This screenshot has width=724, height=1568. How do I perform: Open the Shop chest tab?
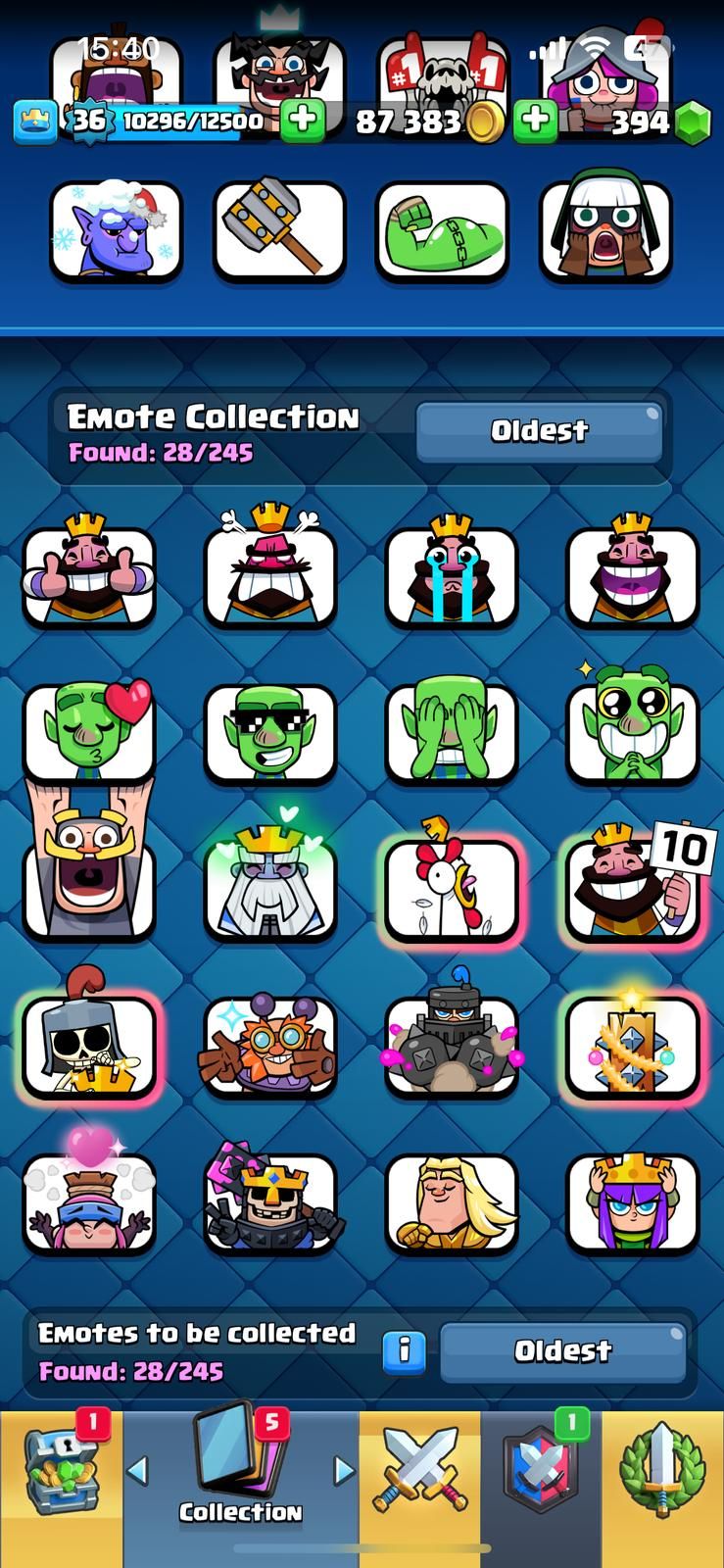coord(61,1470)
